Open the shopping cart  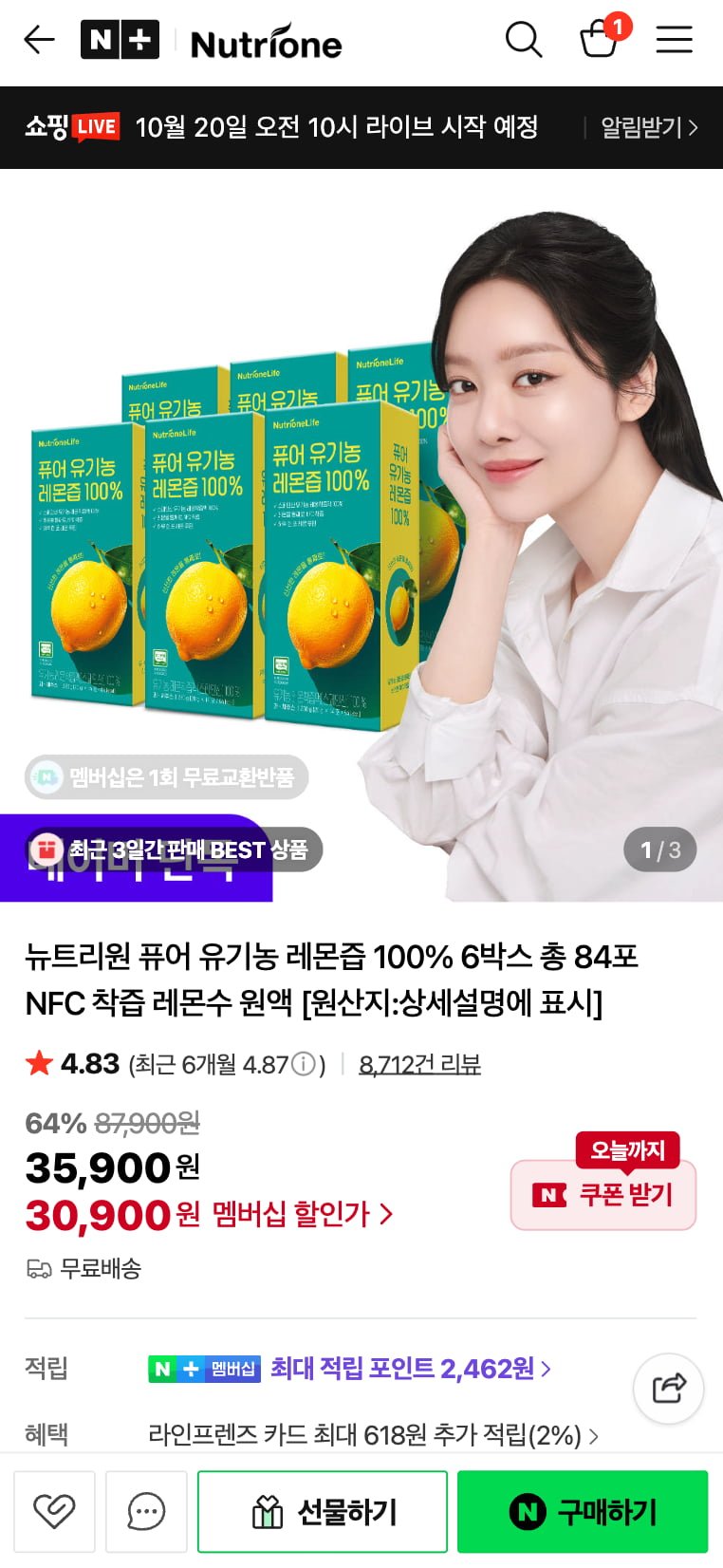click(600, 40)
